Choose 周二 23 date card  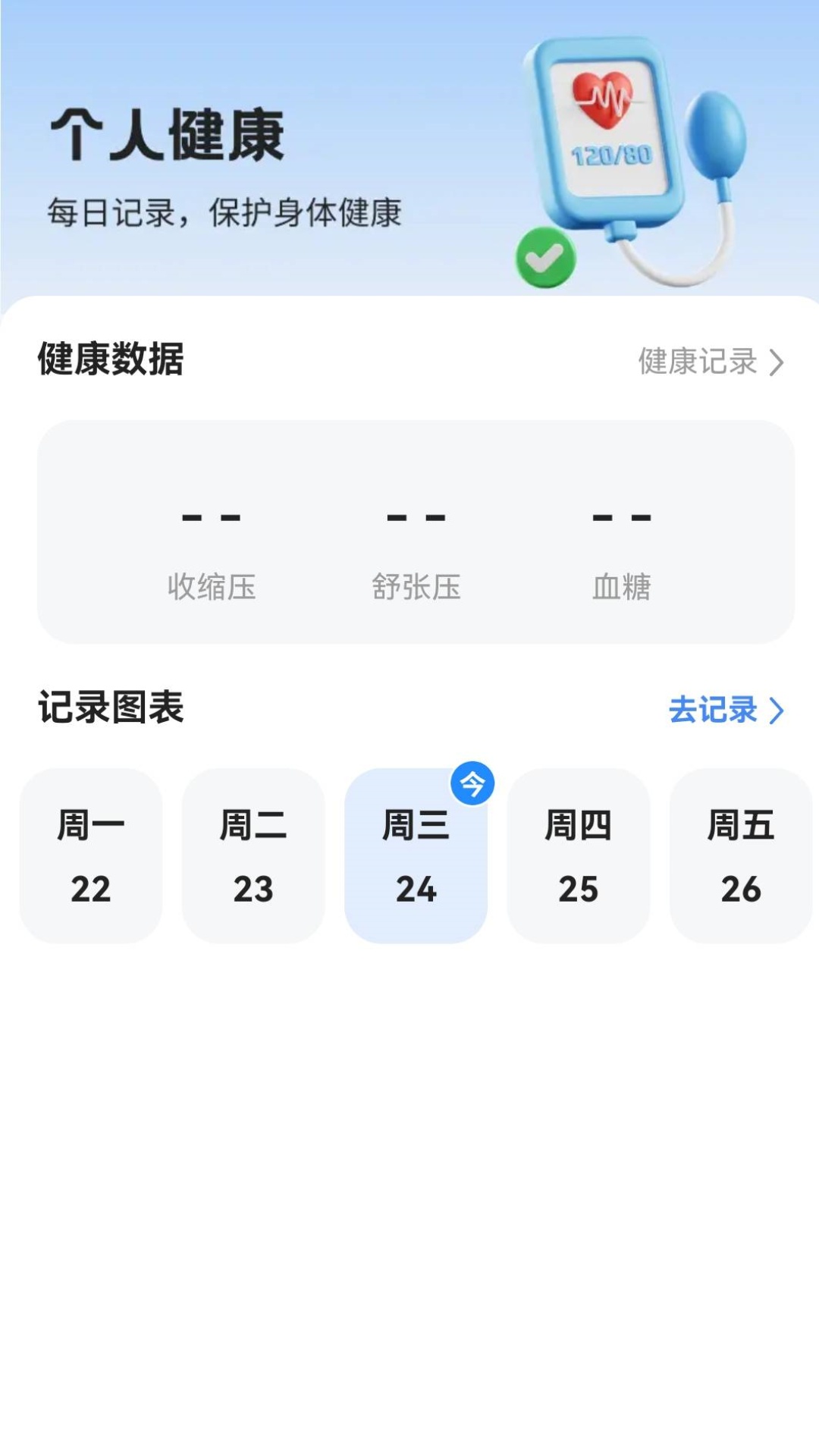click(253, 855)
